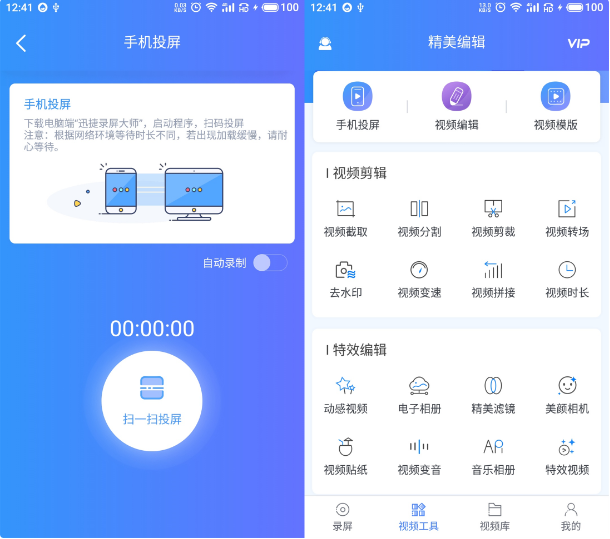
Task: Select the 视频截取 tool
Action: [346, 218]
